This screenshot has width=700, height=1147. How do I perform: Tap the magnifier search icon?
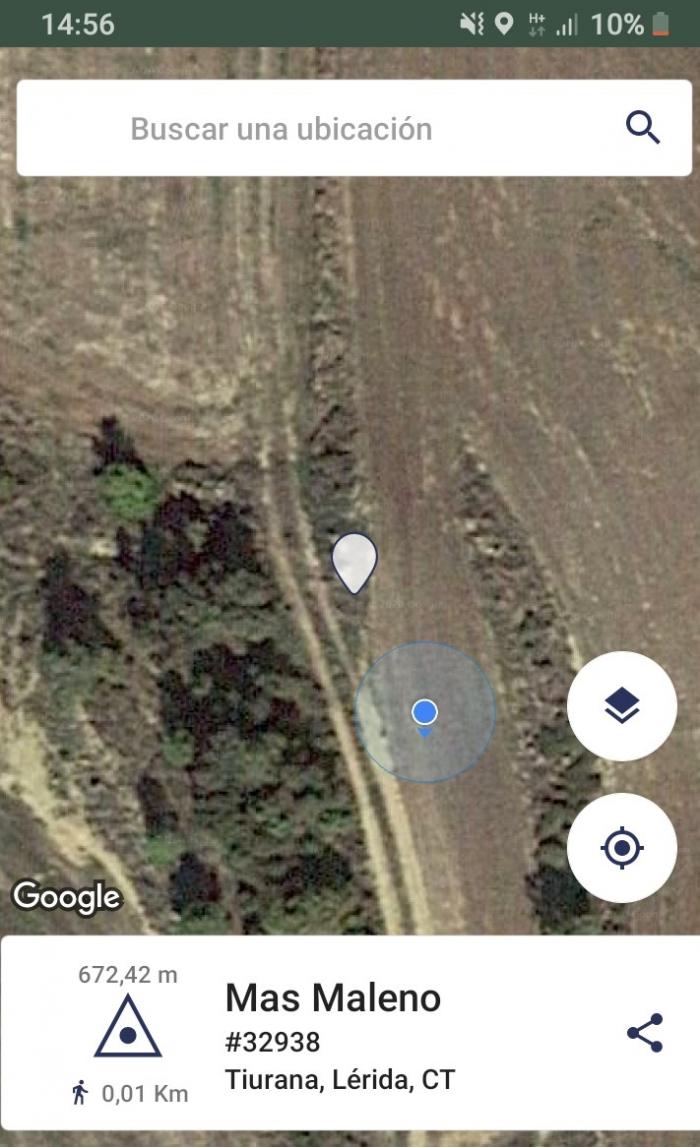pyautogui.click(x=643, y=128)
